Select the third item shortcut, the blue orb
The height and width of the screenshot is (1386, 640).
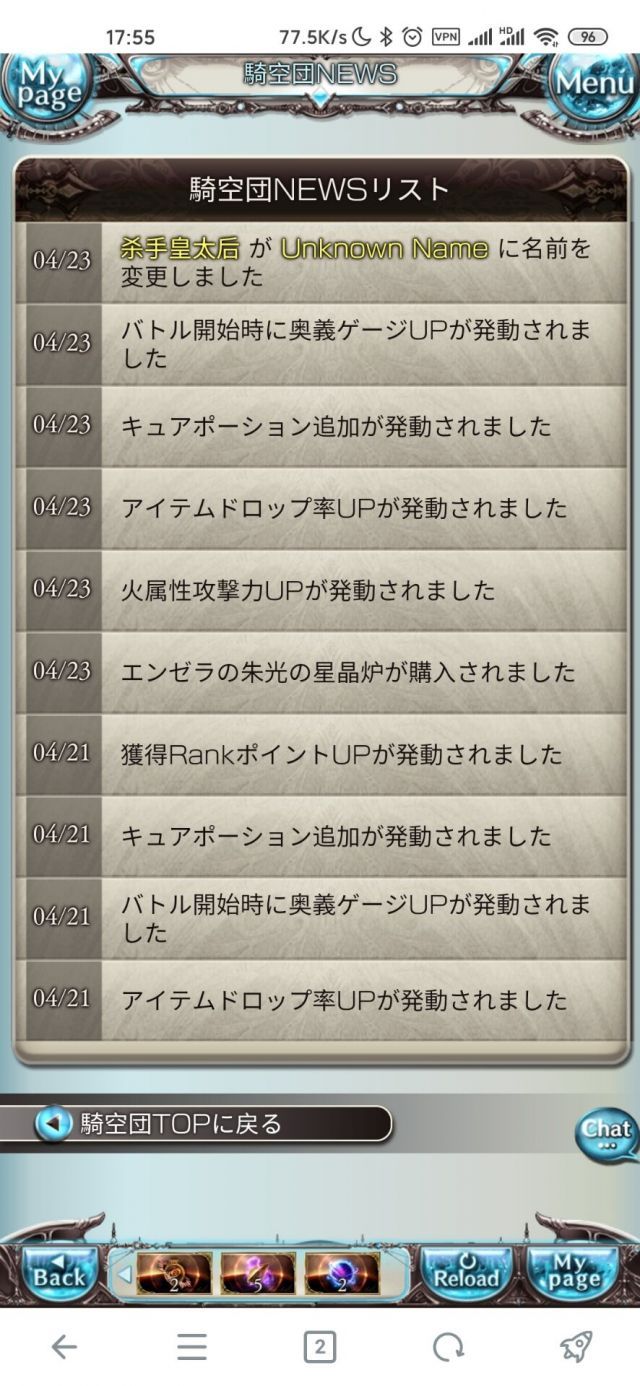coord(342,1274)
